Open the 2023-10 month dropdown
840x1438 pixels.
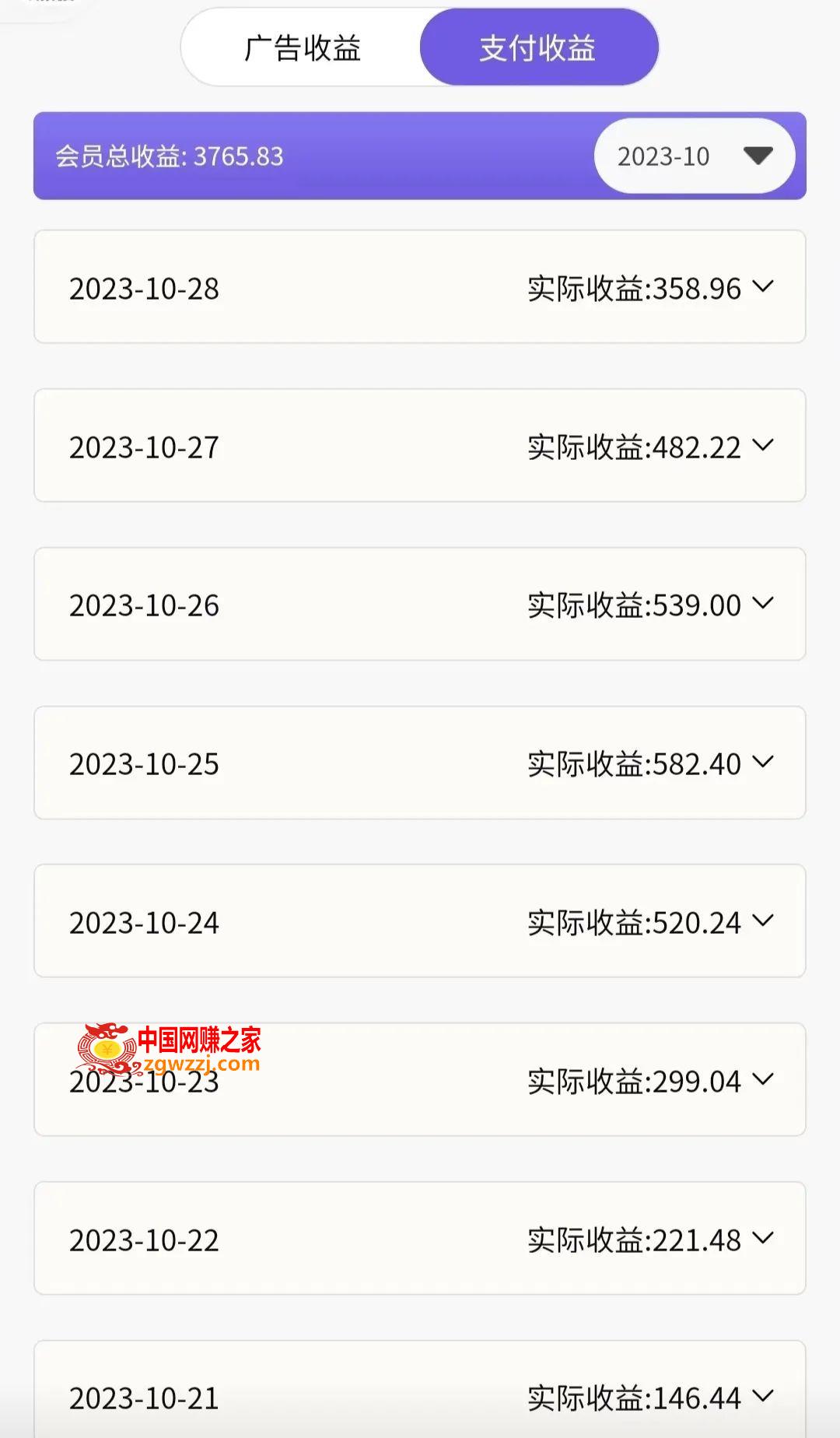695,156
